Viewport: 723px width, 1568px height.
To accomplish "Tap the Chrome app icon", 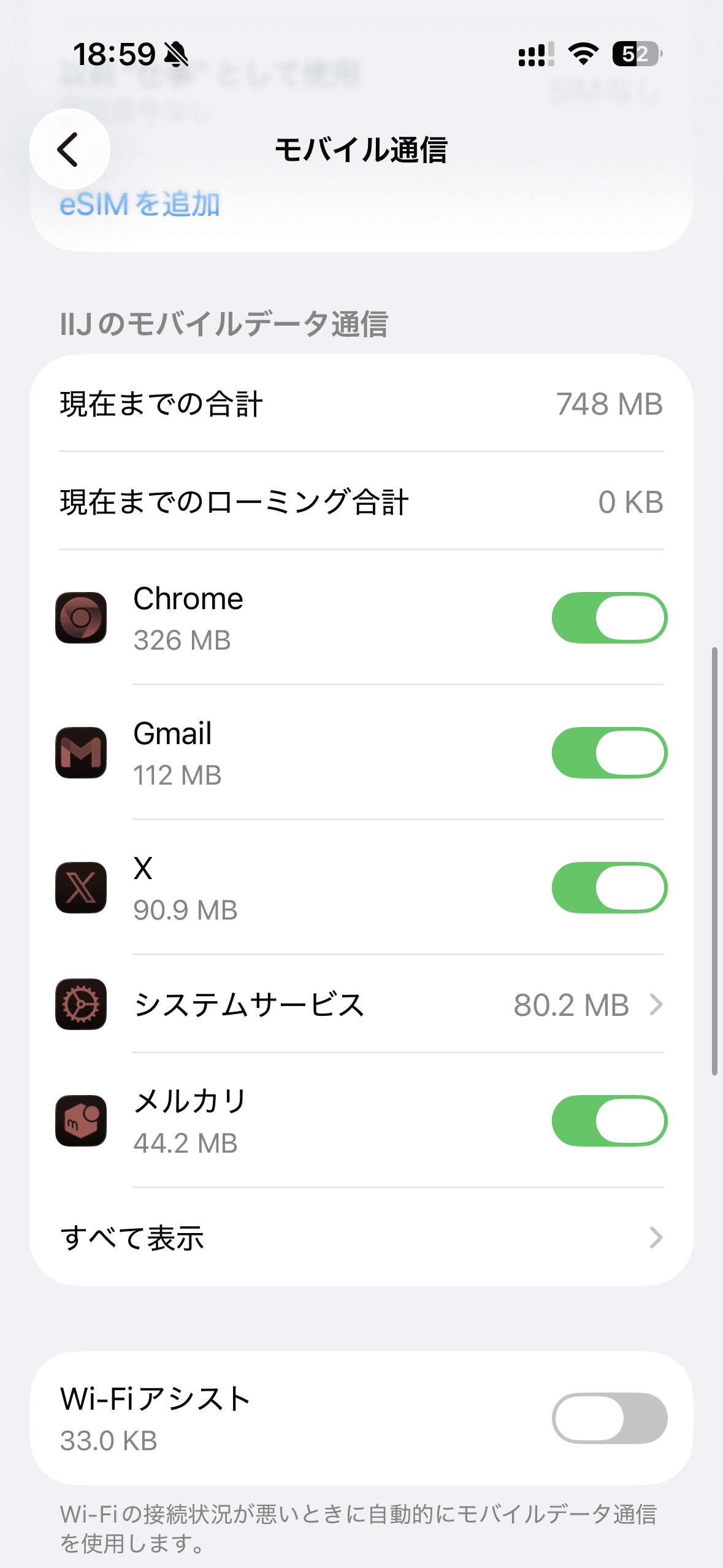I will 80,618.
